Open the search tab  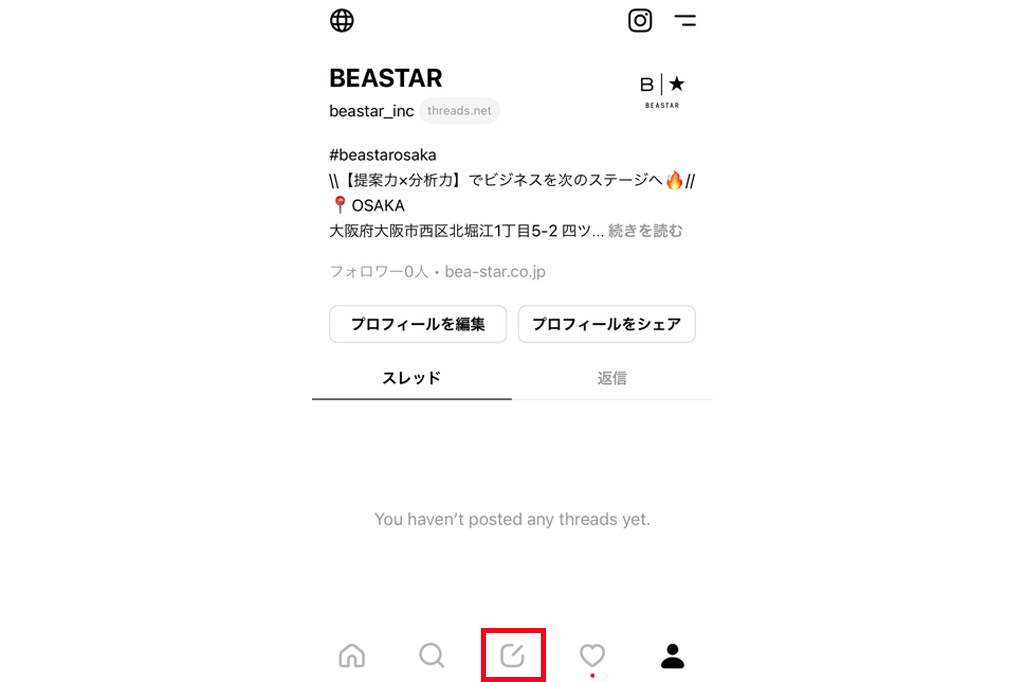point(432,656)
